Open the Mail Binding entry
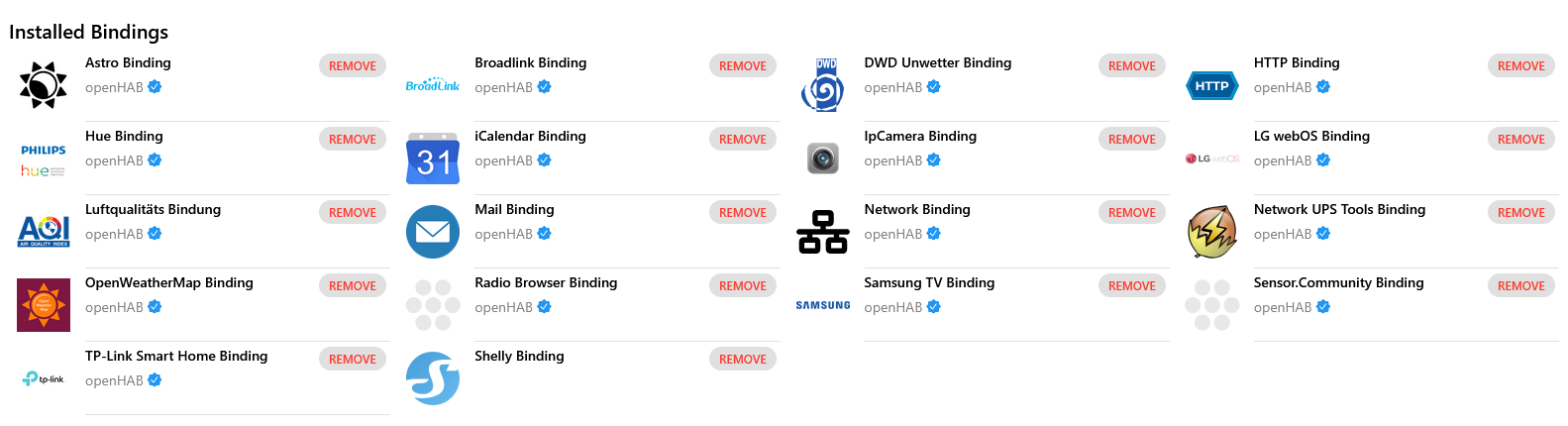Image resolution: width=1568 pixels, height=426 pixels. (x=514, y=210)
